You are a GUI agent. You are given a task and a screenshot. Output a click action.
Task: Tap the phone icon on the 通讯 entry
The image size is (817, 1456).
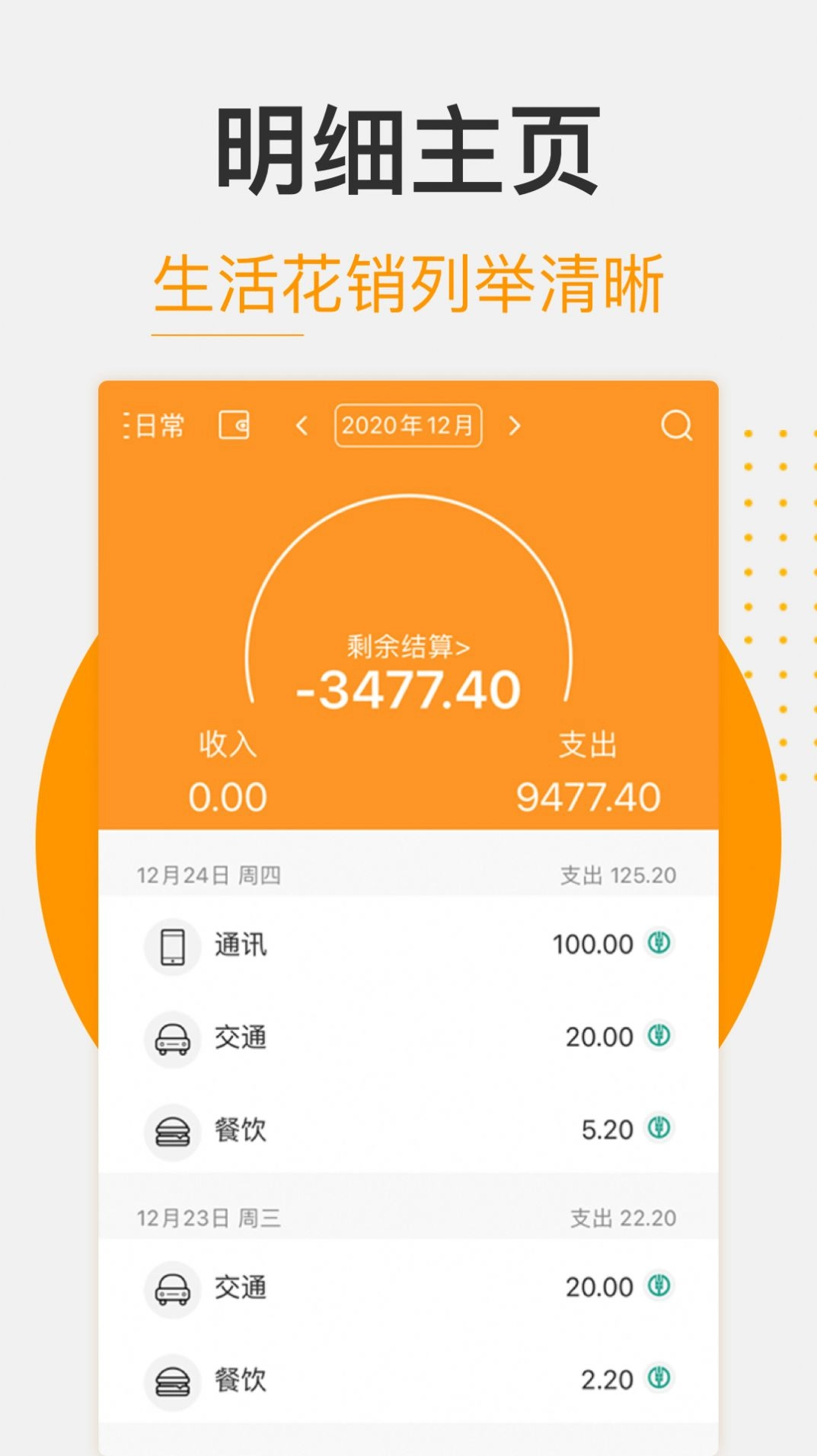(173, 945)
